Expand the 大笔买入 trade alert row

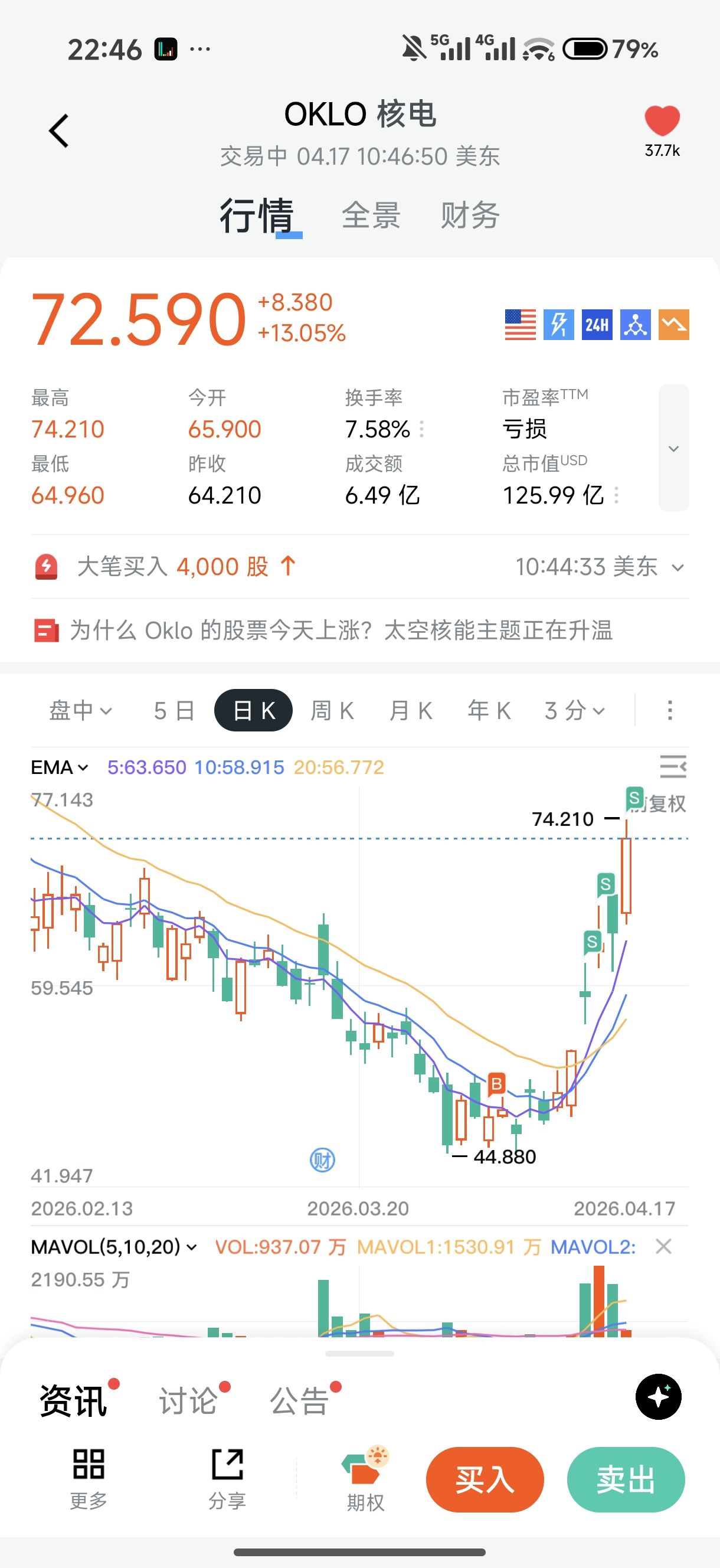pos(678,568)
